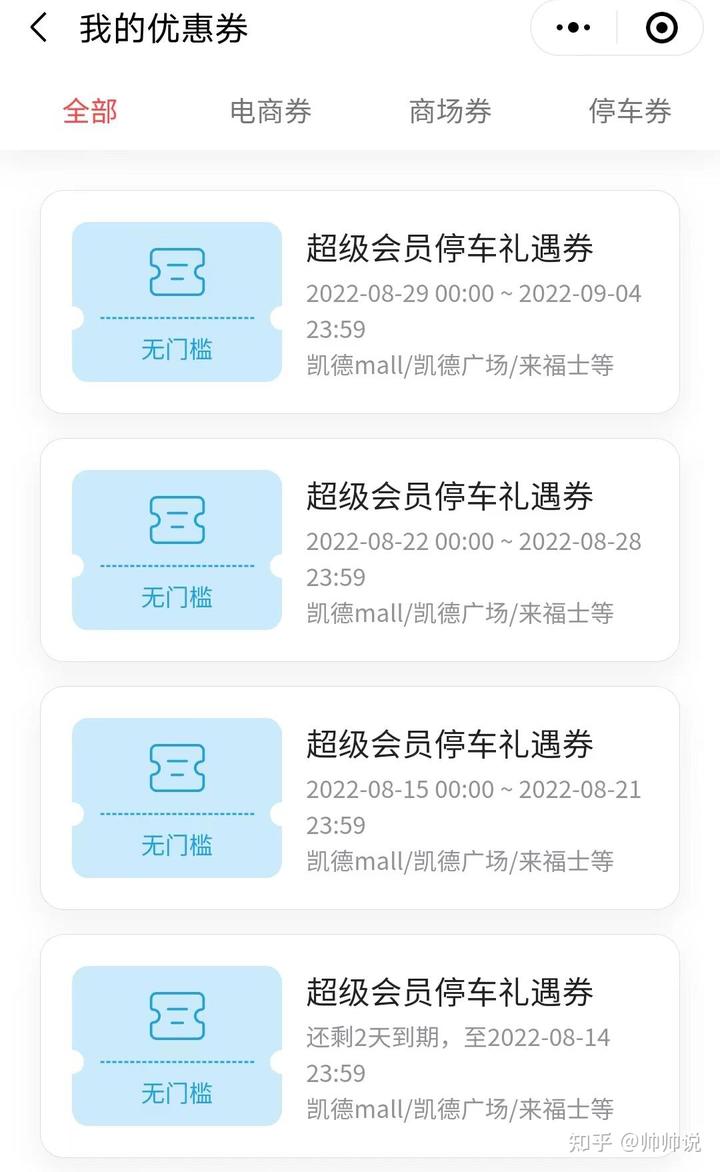Open the parking coupon valid from 2022-08-29
This screenshot has width=720, height=1172.
[x=360, y=302]
